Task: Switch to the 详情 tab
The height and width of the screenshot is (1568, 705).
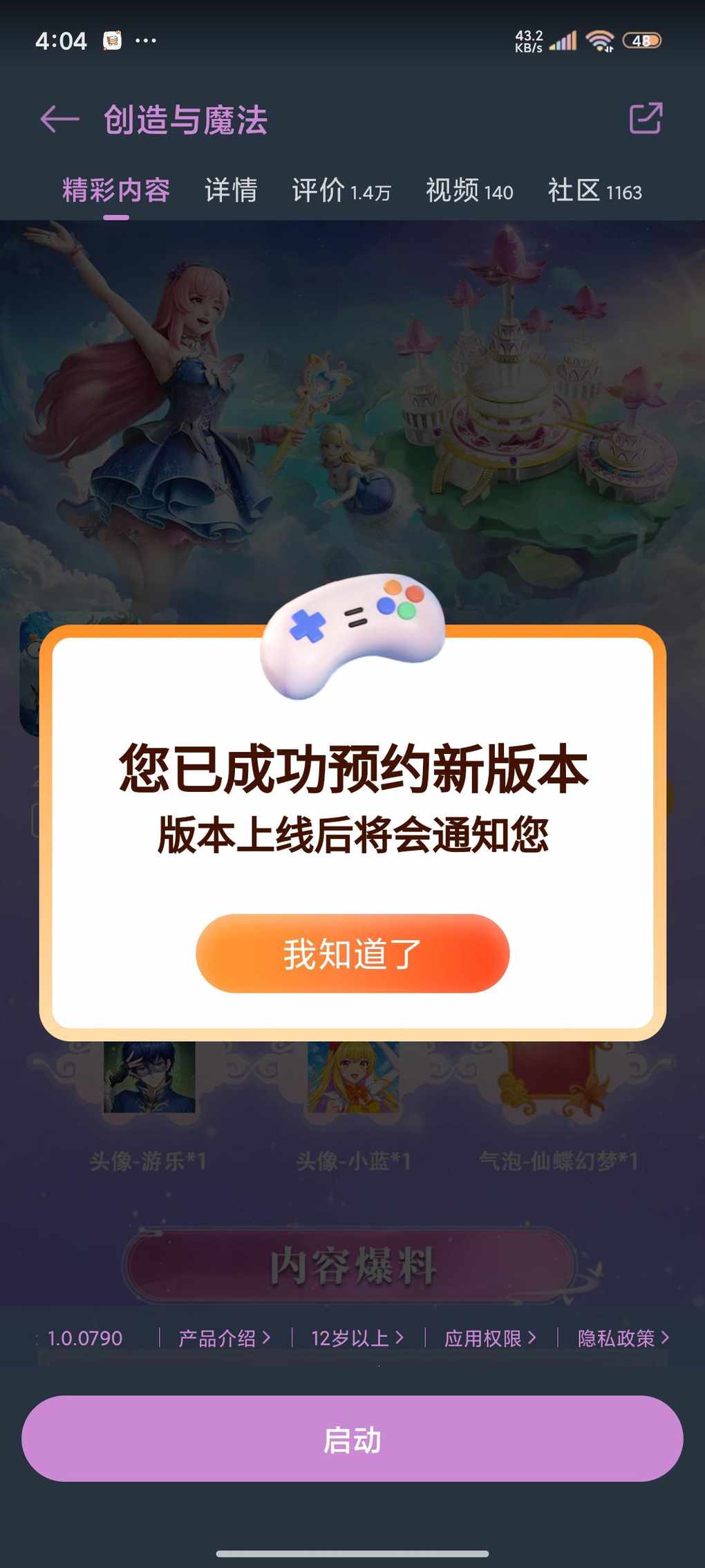Action: pyautogui.click(x=231, y=190)
